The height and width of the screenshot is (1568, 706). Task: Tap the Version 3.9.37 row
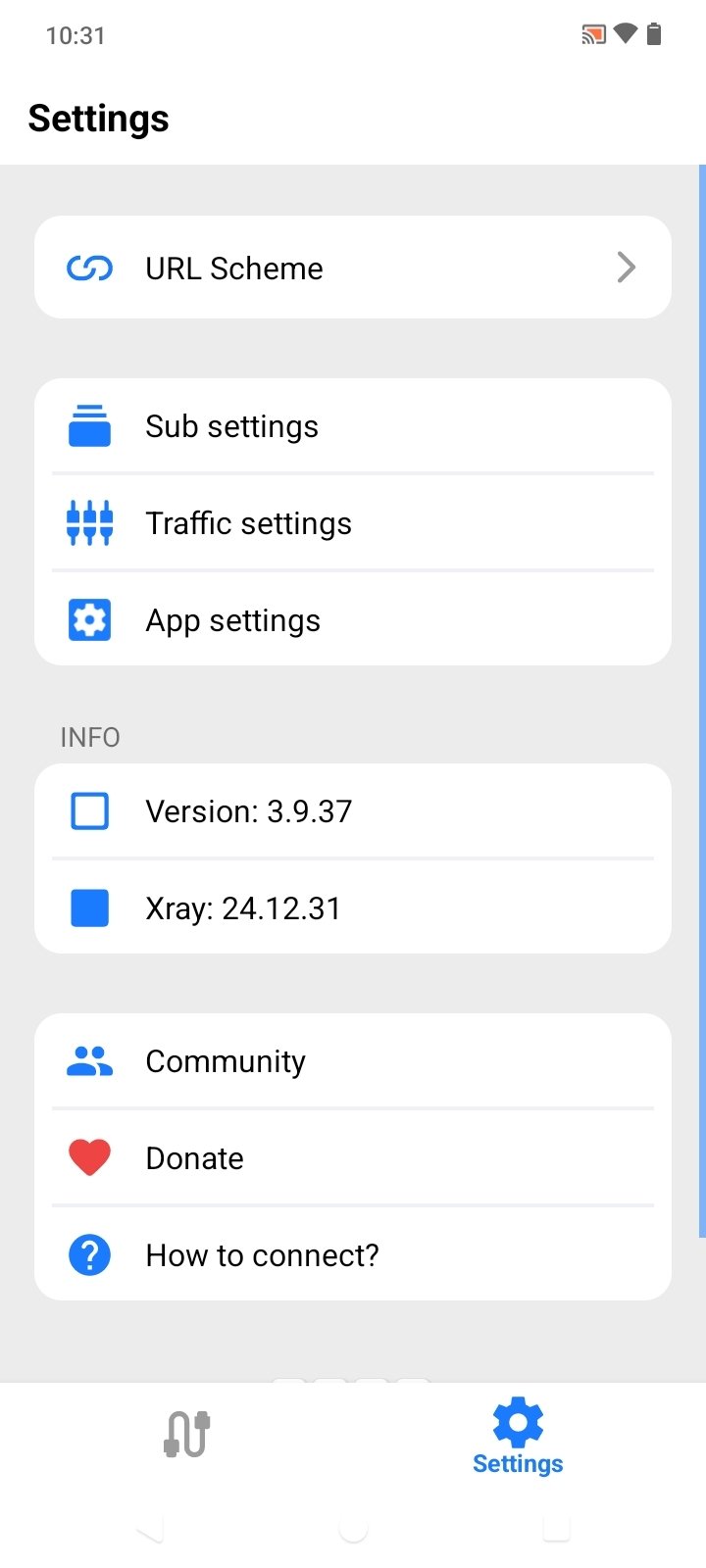click(x=353, y=811)
